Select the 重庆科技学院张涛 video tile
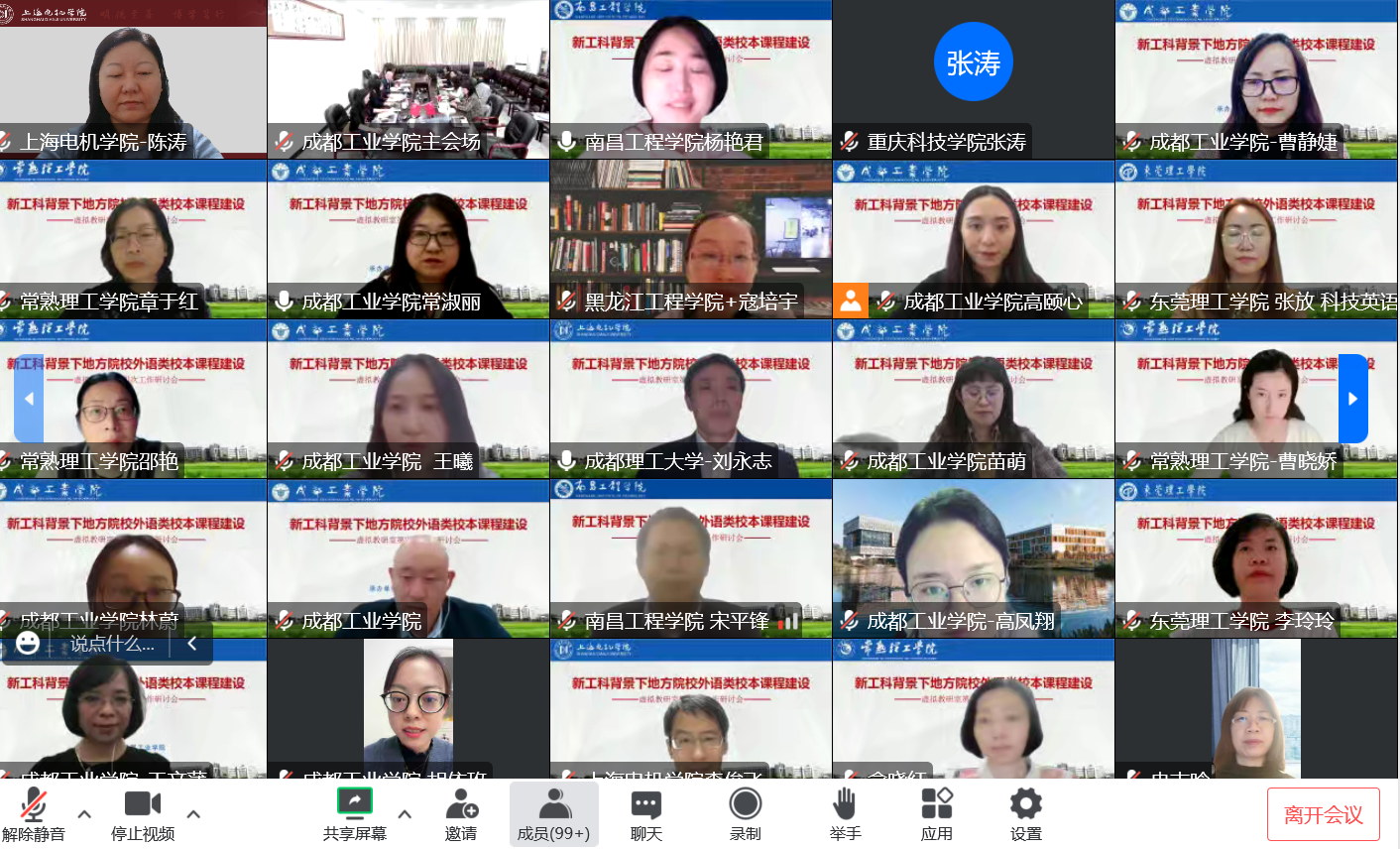The width and height of the screenshot is (1400, 849). (973, 79)
